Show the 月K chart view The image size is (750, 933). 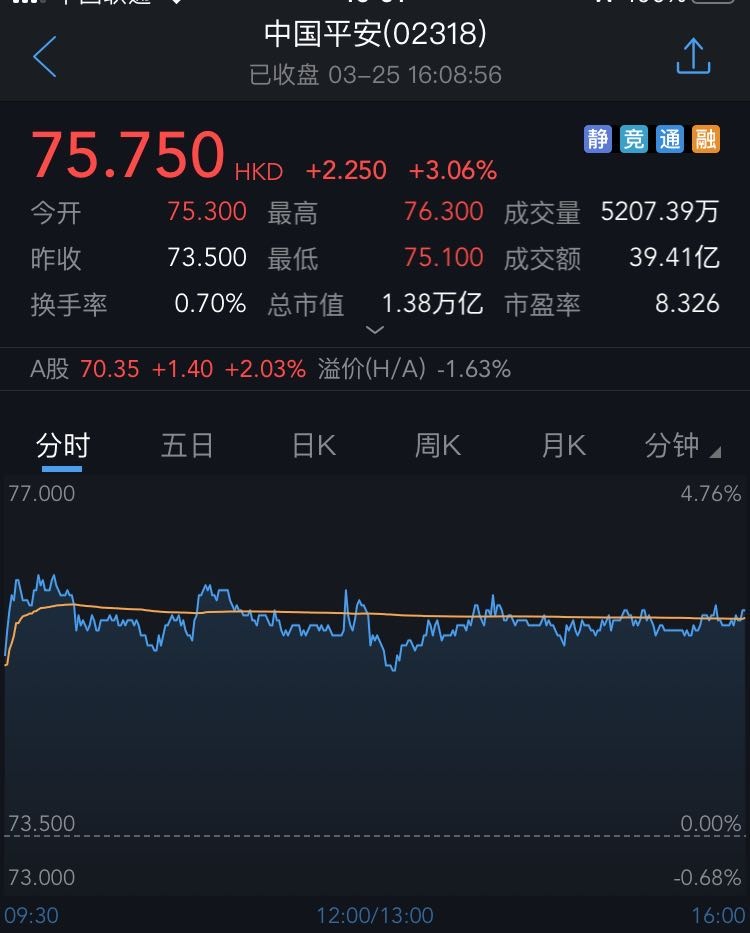(563, 446)
